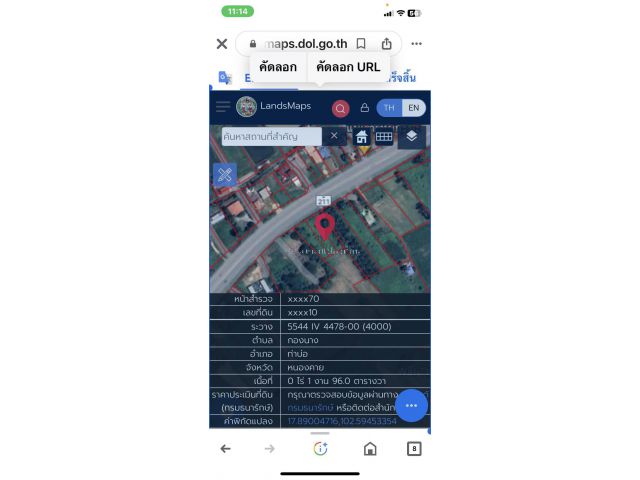Open the measurement tools button
This screenshot has width=640, height=480.
pos(224,175)
